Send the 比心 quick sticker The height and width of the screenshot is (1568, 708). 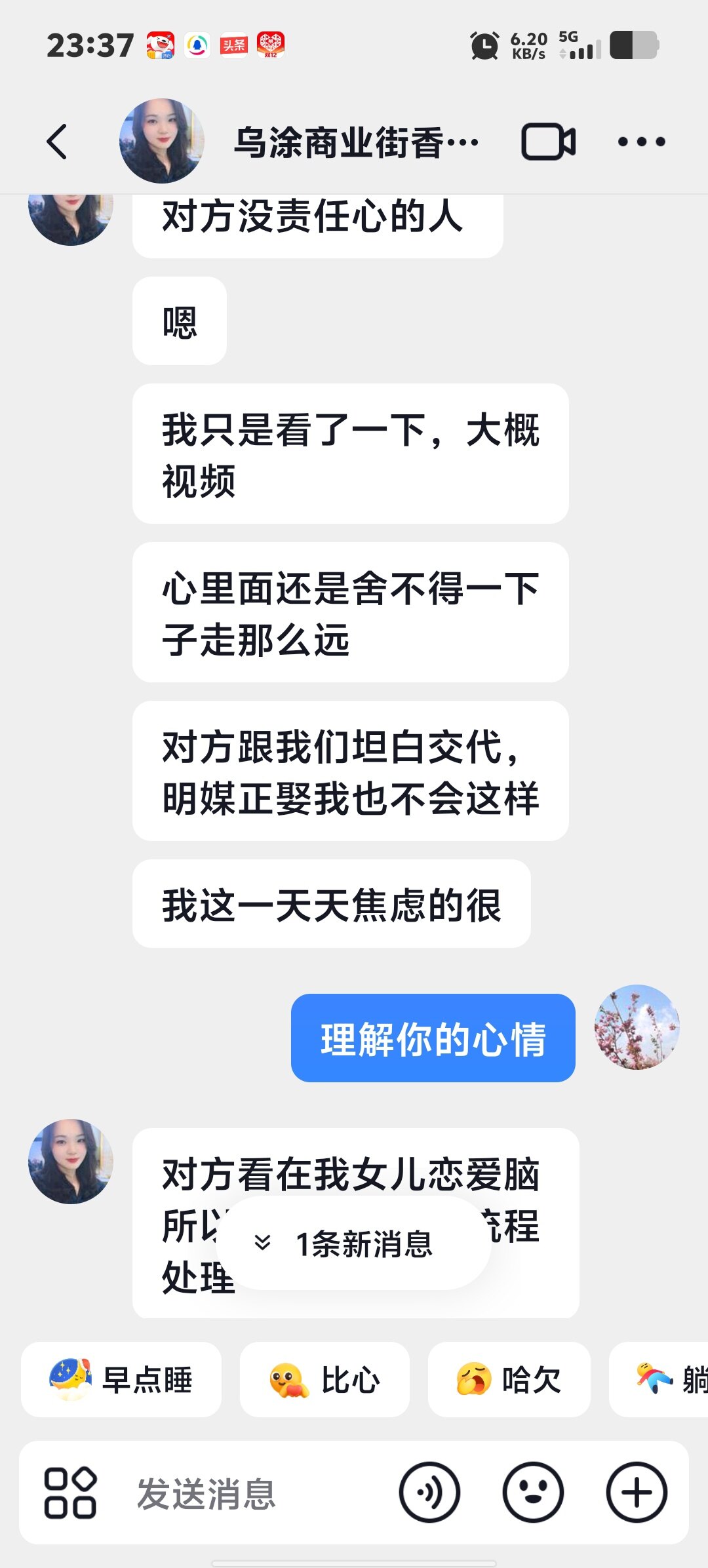pyautogui.click(x=324, y=1379)
